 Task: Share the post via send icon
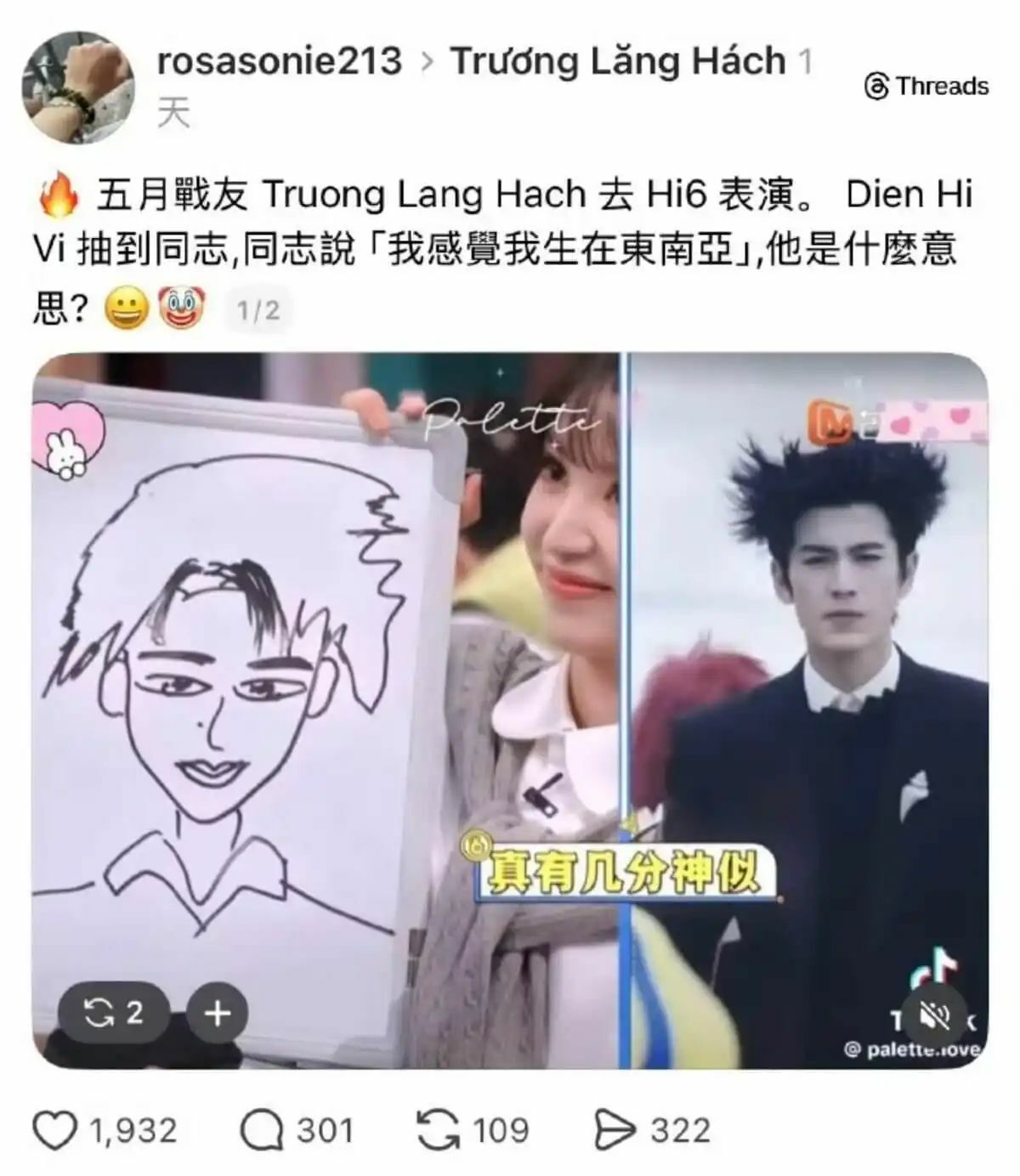[615, 1131]
